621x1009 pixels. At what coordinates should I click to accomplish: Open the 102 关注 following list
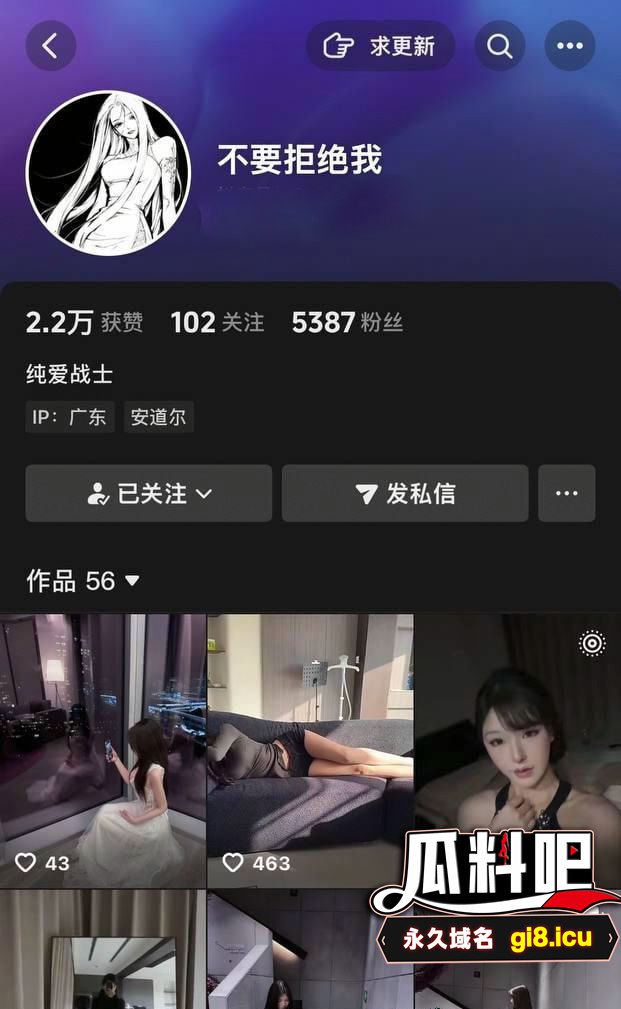click(217, 322)
